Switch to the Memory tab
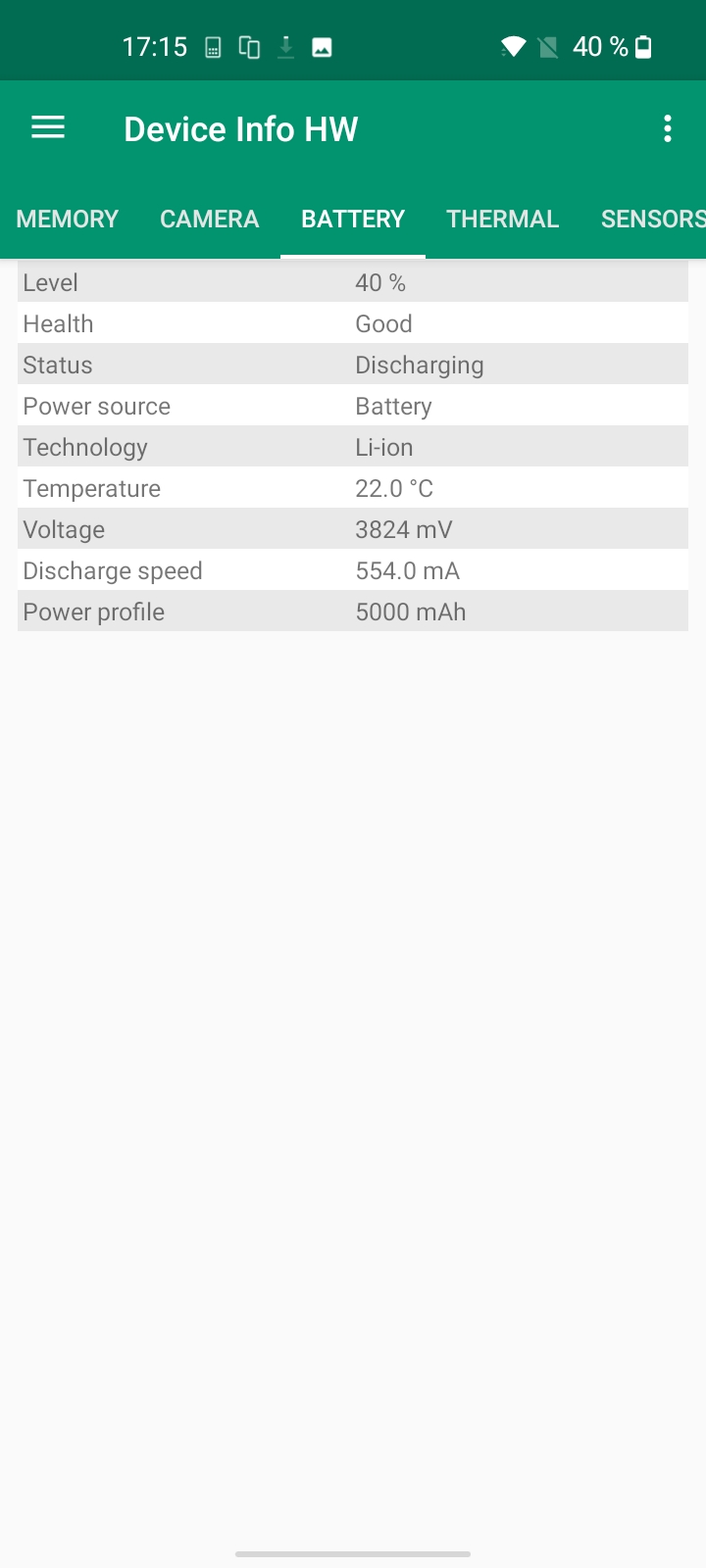This screenshot has height=1568, width=706. pyautogui.click(x=67, y=219)
